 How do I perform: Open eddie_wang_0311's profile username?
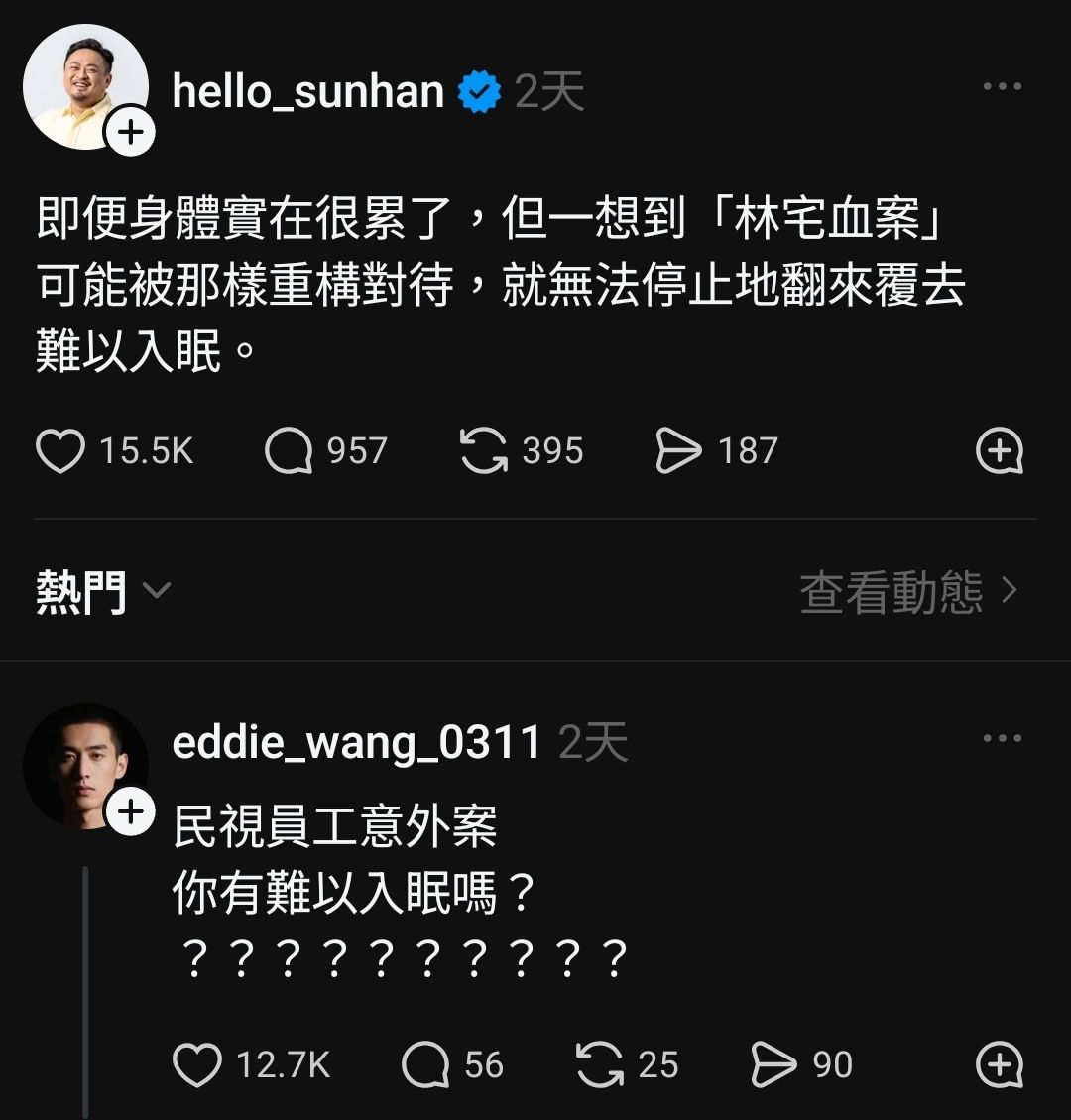click(x=357, y=742)
